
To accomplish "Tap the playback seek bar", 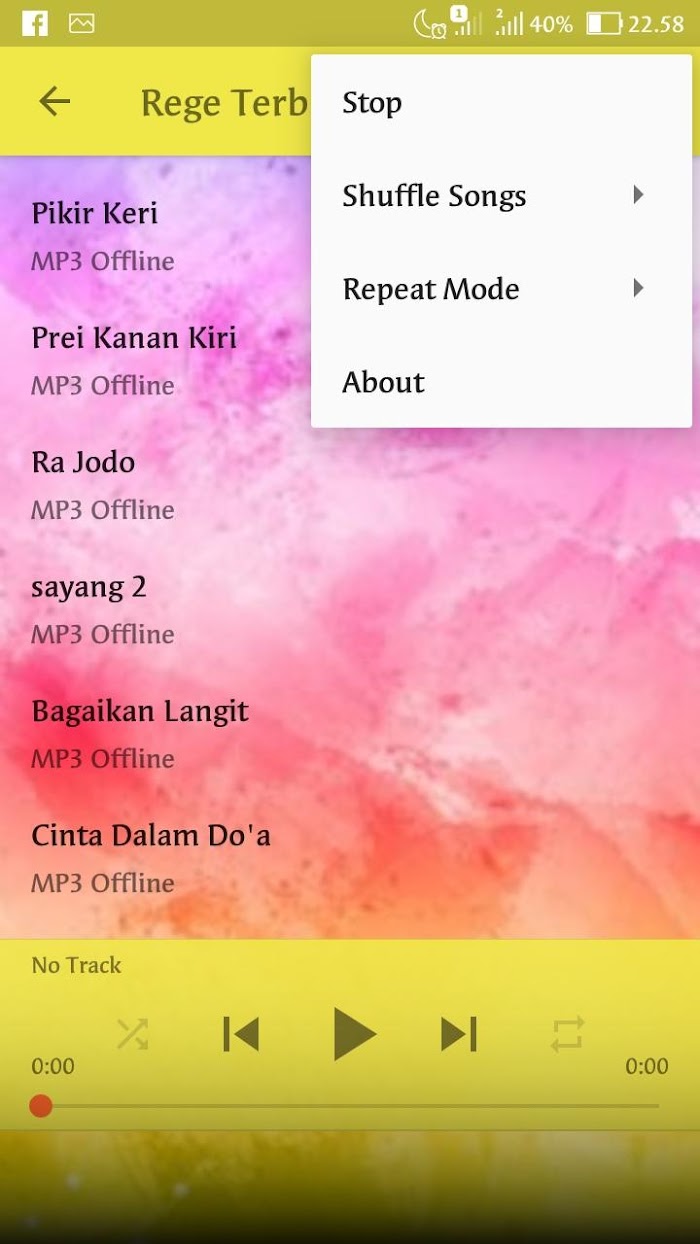I will click(350, 1106).
